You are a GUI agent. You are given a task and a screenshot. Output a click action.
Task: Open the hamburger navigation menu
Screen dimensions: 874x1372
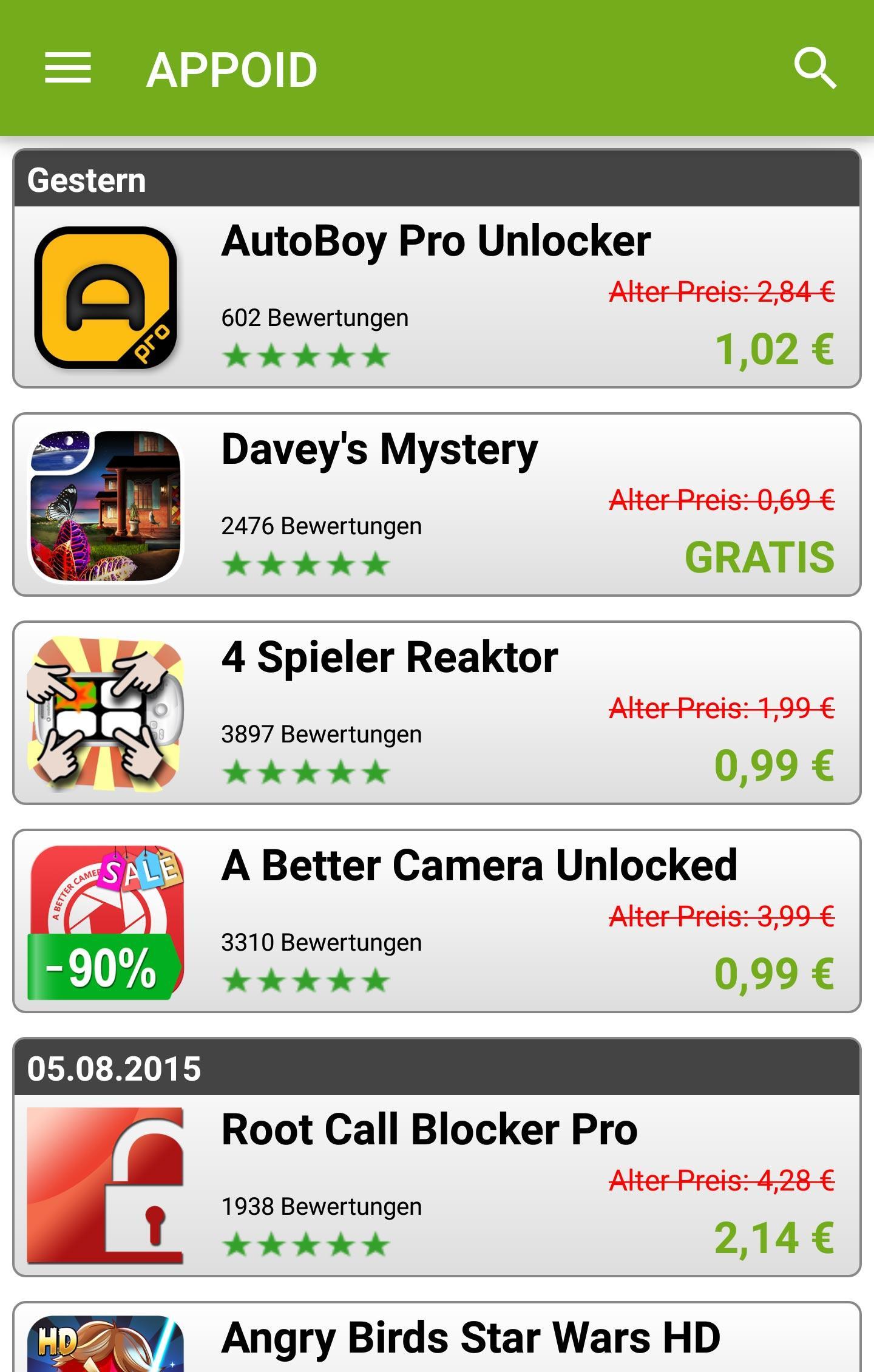(68, 68)
